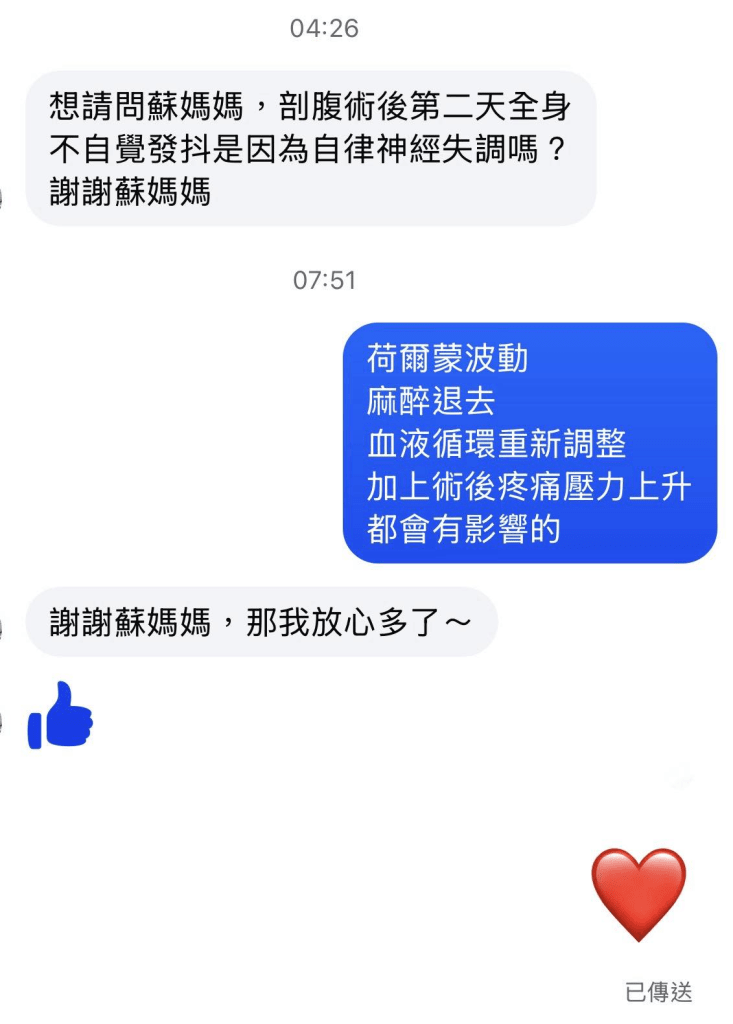Tap the blue reply starting with 荷爾蒙波動
The width and height of the screenshot is (733, 1024).
[529, 443]
